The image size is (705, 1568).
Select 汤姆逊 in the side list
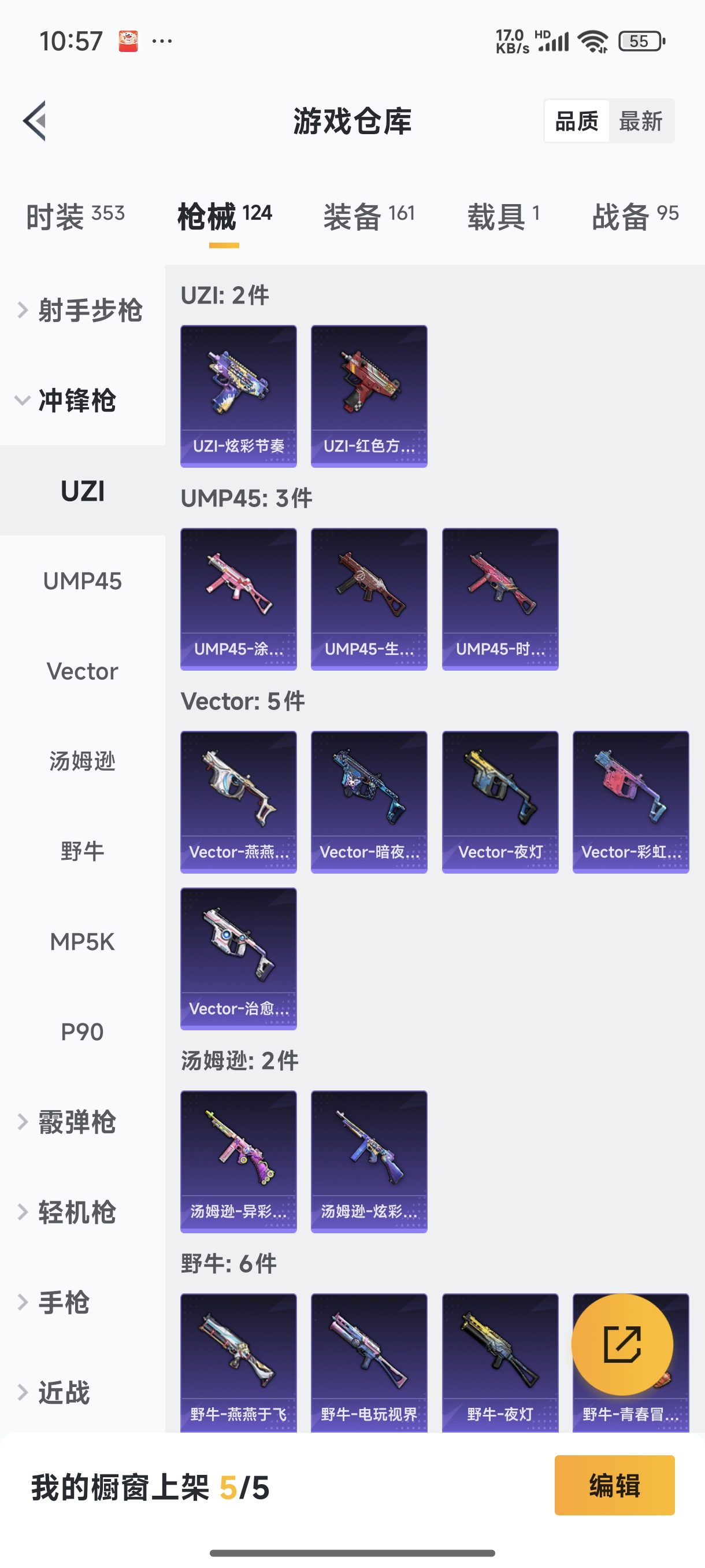pos(82,761)
